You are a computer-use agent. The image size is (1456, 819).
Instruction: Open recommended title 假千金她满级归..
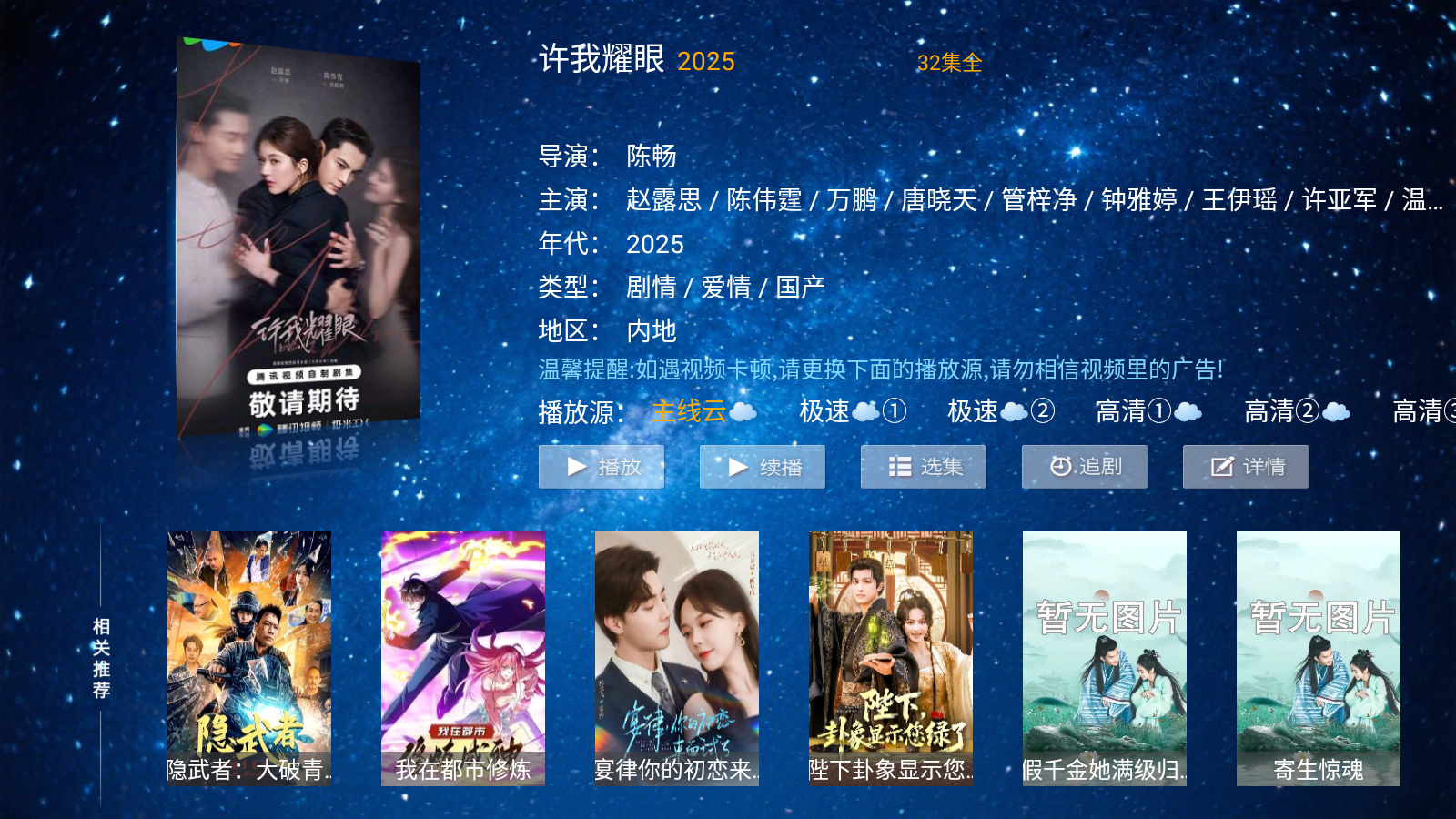(x=1105, y=658)
